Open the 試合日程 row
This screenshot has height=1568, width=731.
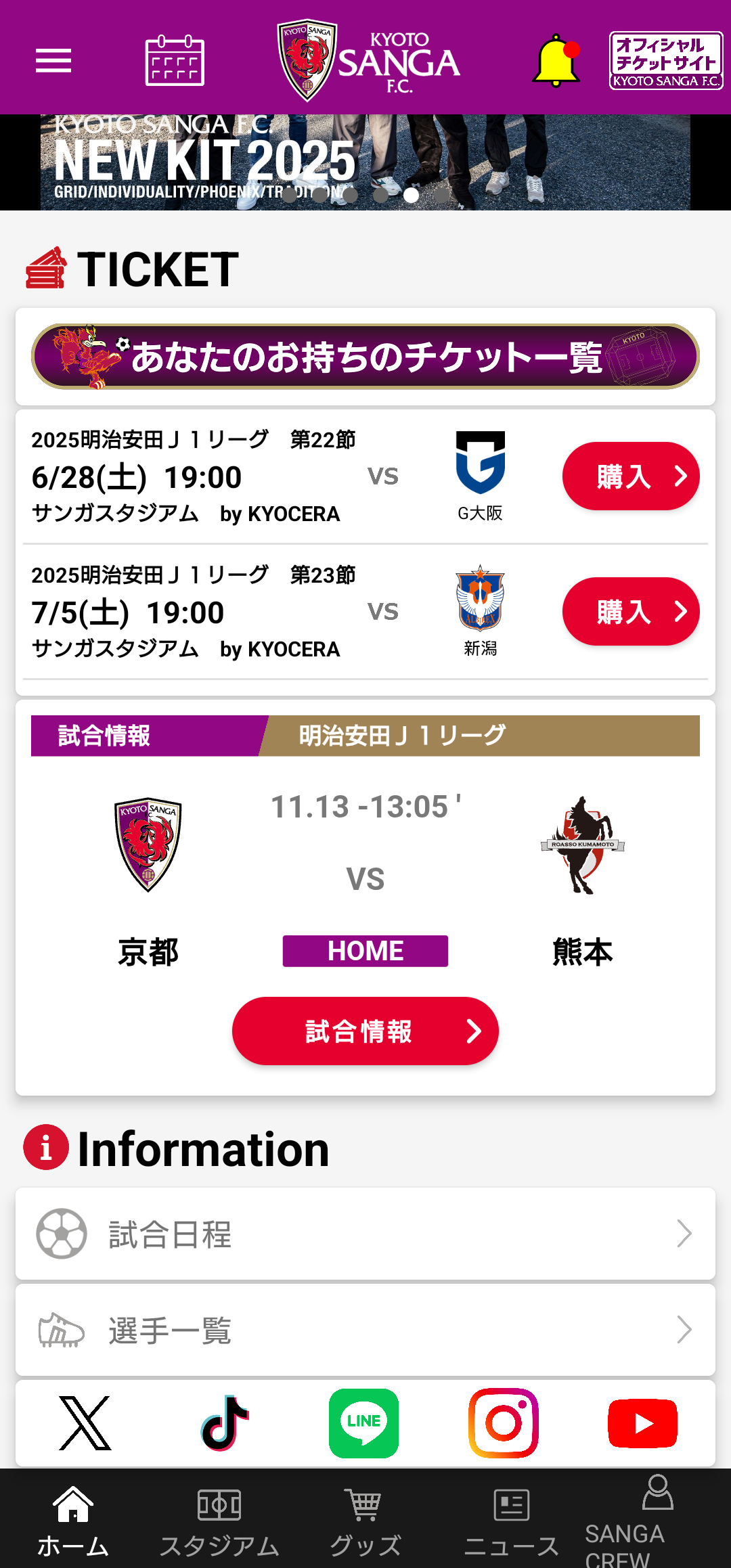point(365,1234)
